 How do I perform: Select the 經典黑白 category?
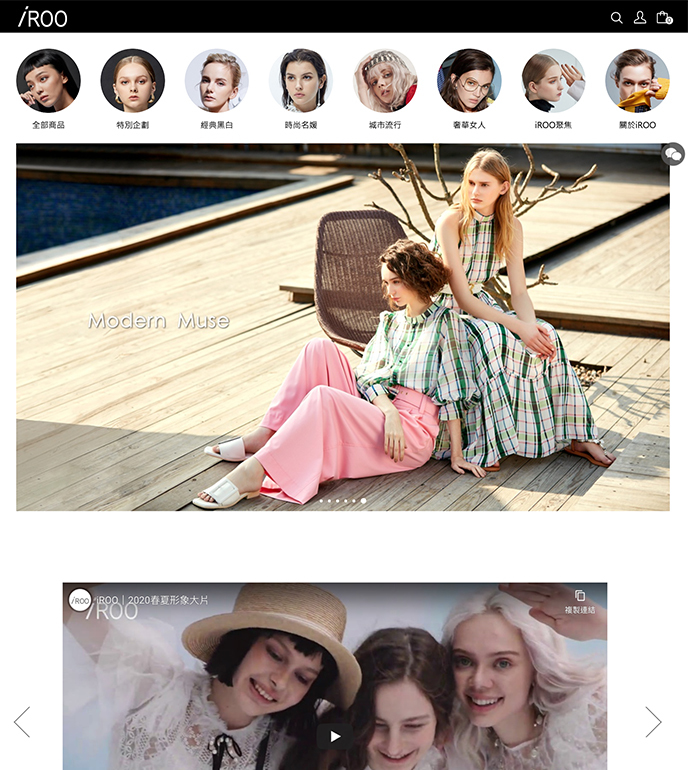pos(216,80)
